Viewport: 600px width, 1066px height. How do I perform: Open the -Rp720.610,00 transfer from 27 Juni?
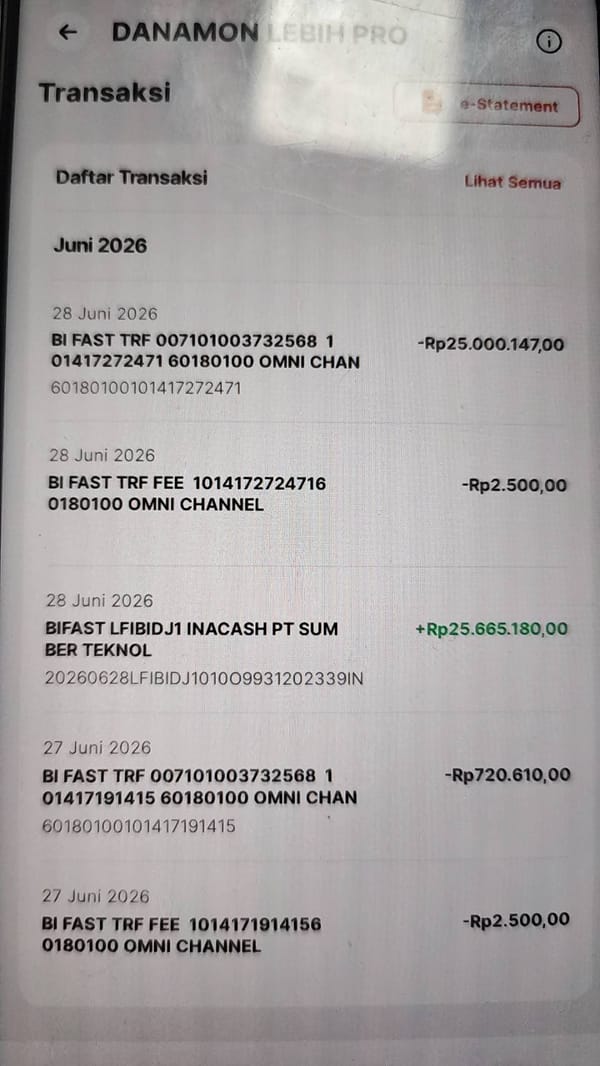point(307,789)
